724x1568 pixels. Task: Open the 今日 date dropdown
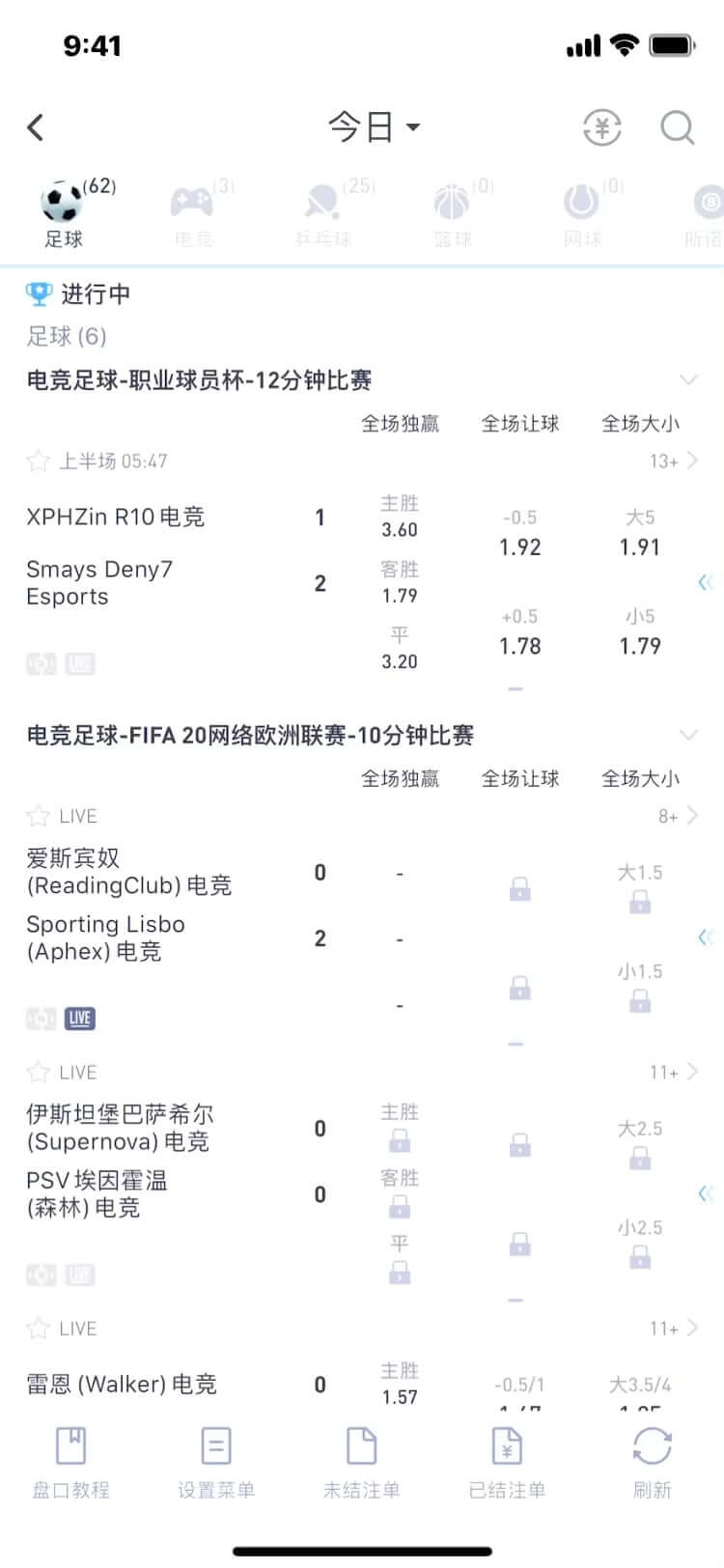pyautogui.click(x=373, y=127)
